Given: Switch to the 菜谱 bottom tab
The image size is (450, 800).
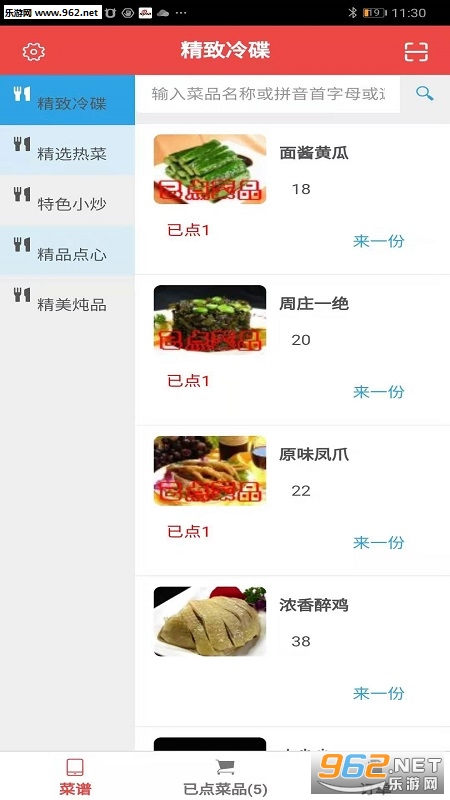Looking at the screenshot, I should [x=75, y=776].
